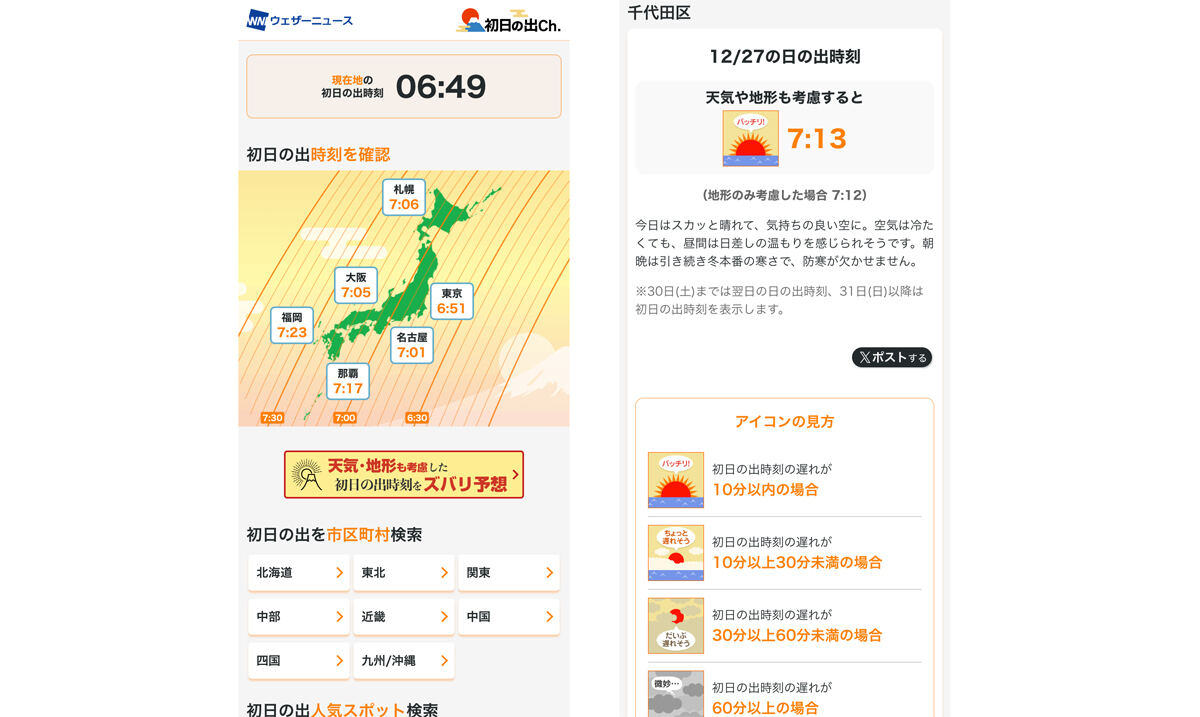Share on X with the ポストする button
Viewport: 1200px width, 717px height.
pyautogui.click(x=892, y=357)
